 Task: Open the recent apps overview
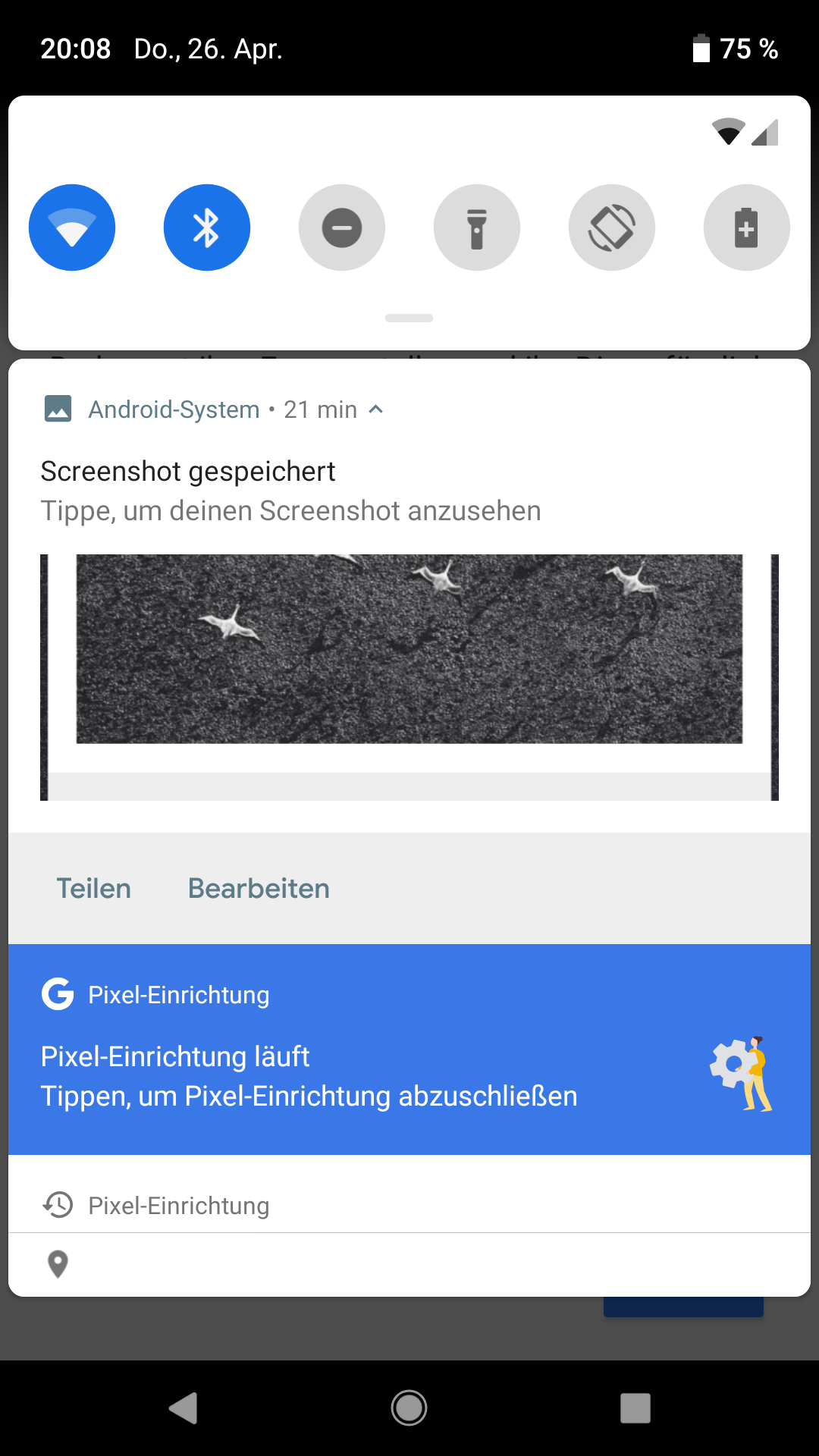coord(635,1408)
